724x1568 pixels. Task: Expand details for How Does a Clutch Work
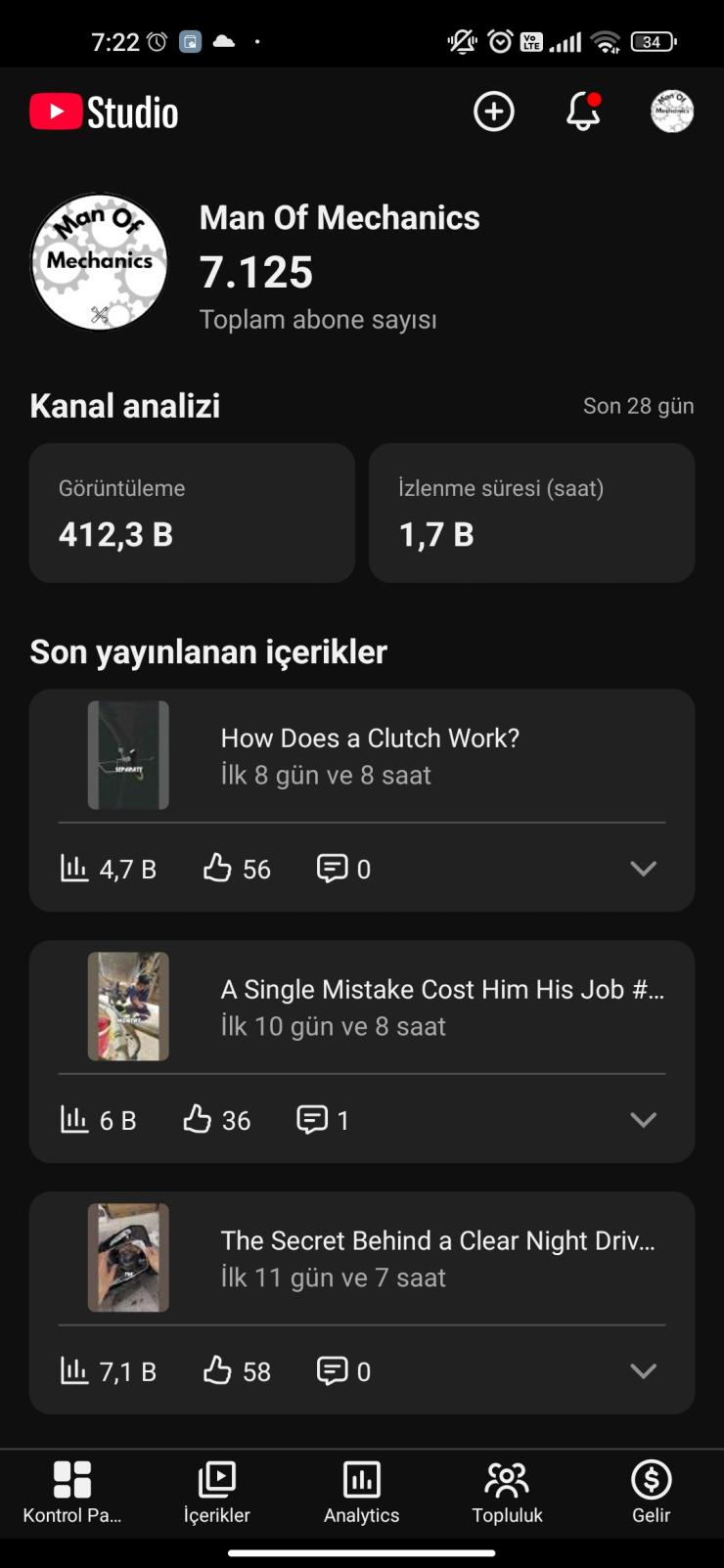643,868
